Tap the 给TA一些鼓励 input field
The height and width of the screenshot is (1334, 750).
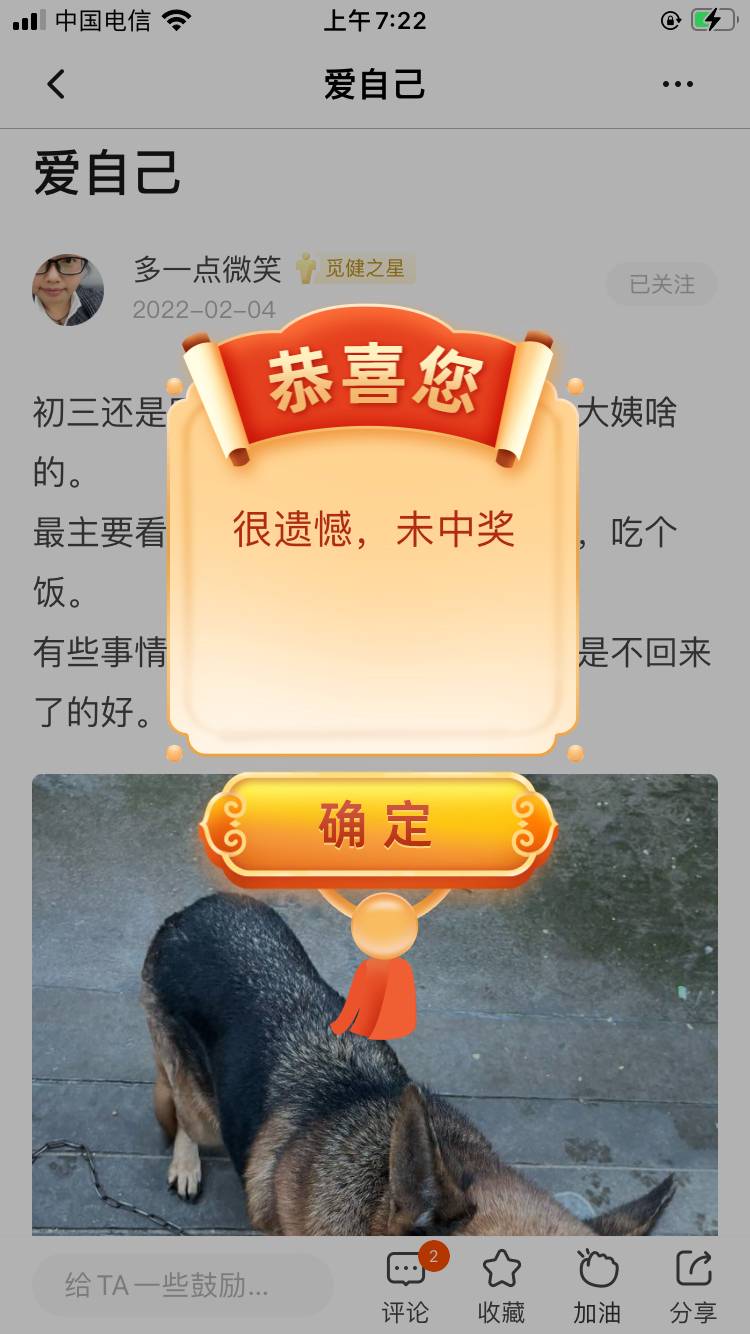(182, 1285)
